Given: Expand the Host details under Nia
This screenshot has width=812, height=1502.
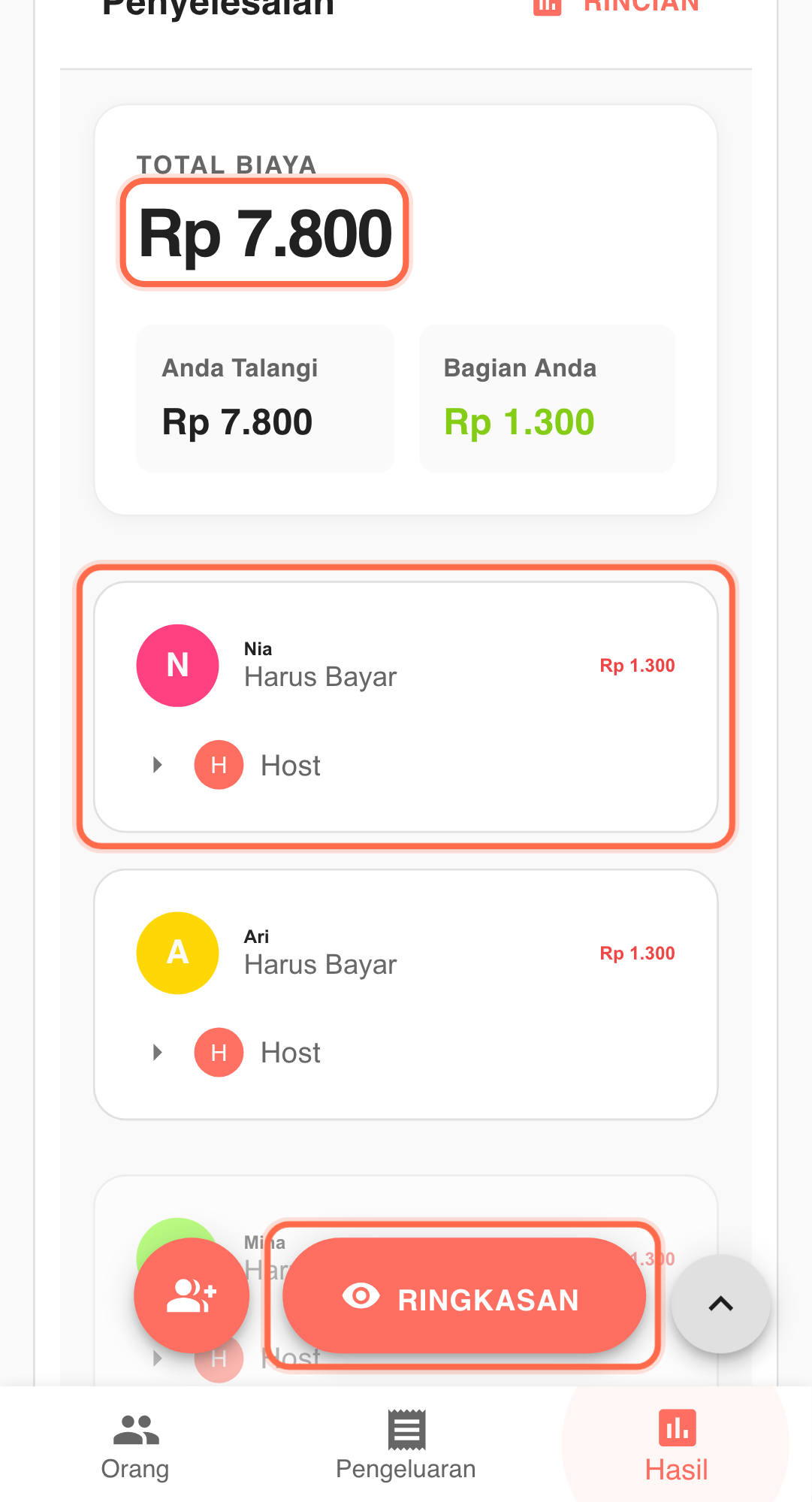Looking at the screenshot, I should coord(157,764).
